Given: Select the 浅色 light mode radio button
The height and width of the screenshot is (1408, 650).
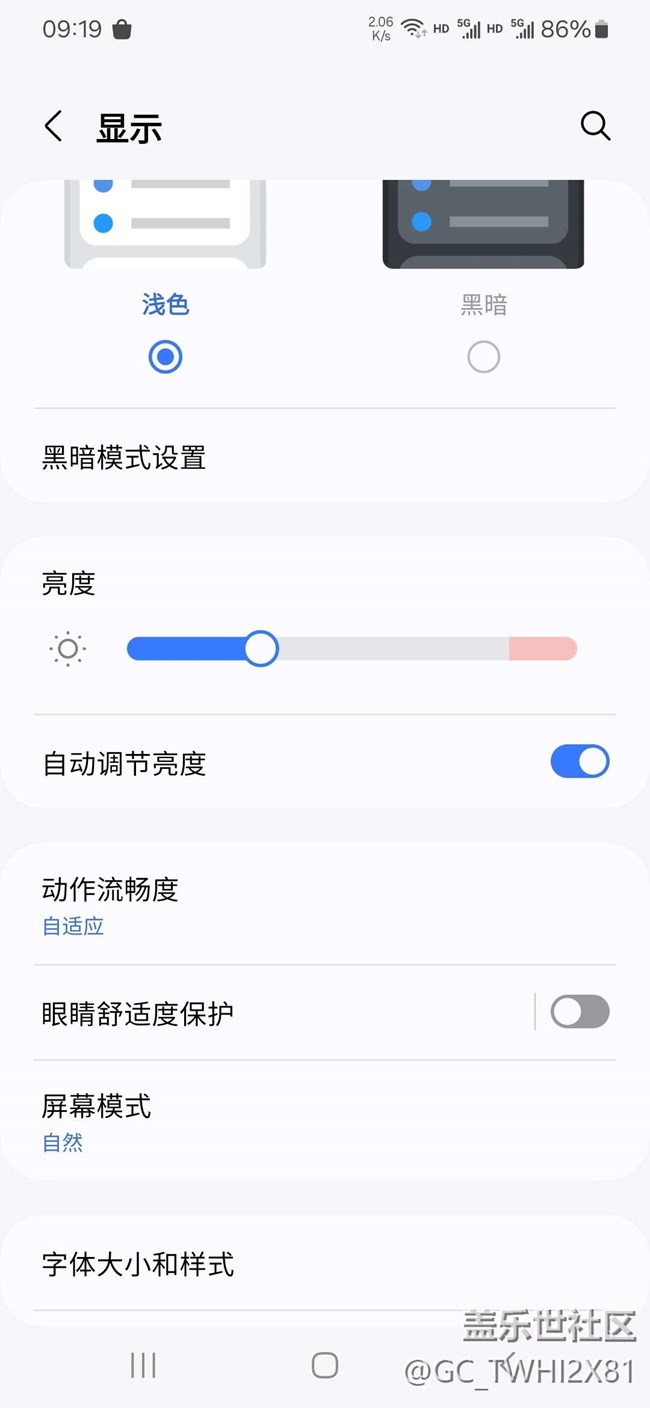Looking at the screenshot, I should pos(165,357).
